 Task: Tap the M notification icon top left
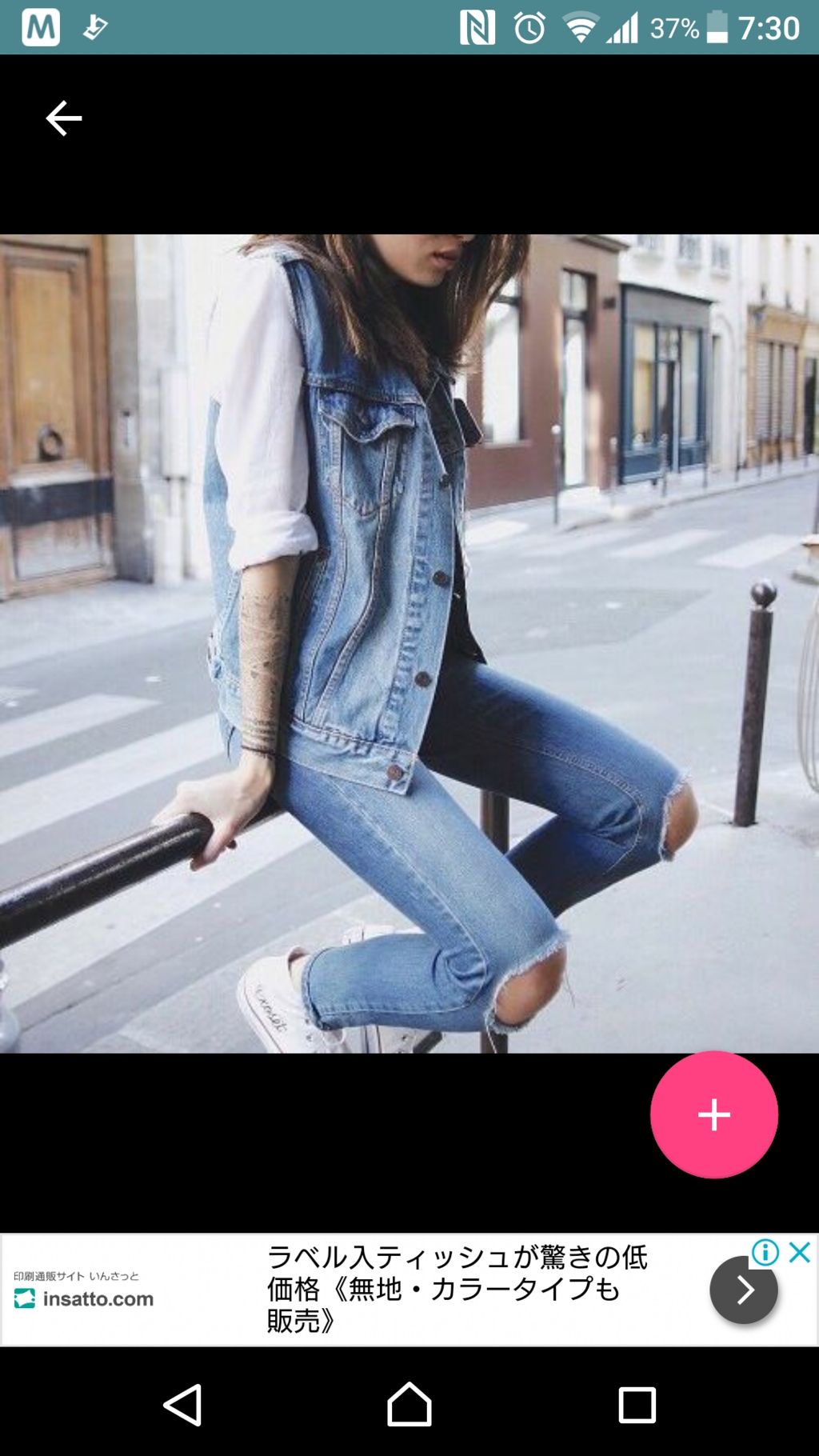coord(39,26)
